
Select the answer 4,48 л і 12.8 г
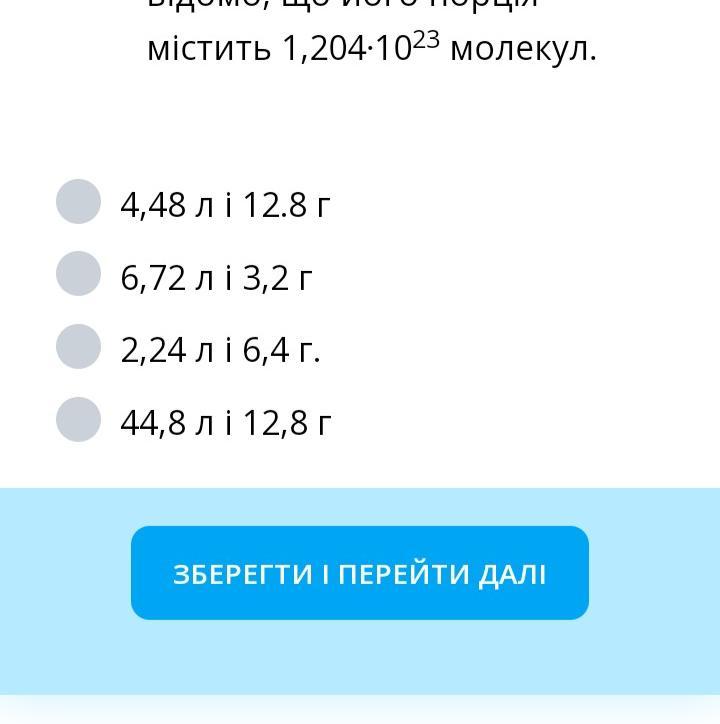click(x=79, y=202)
